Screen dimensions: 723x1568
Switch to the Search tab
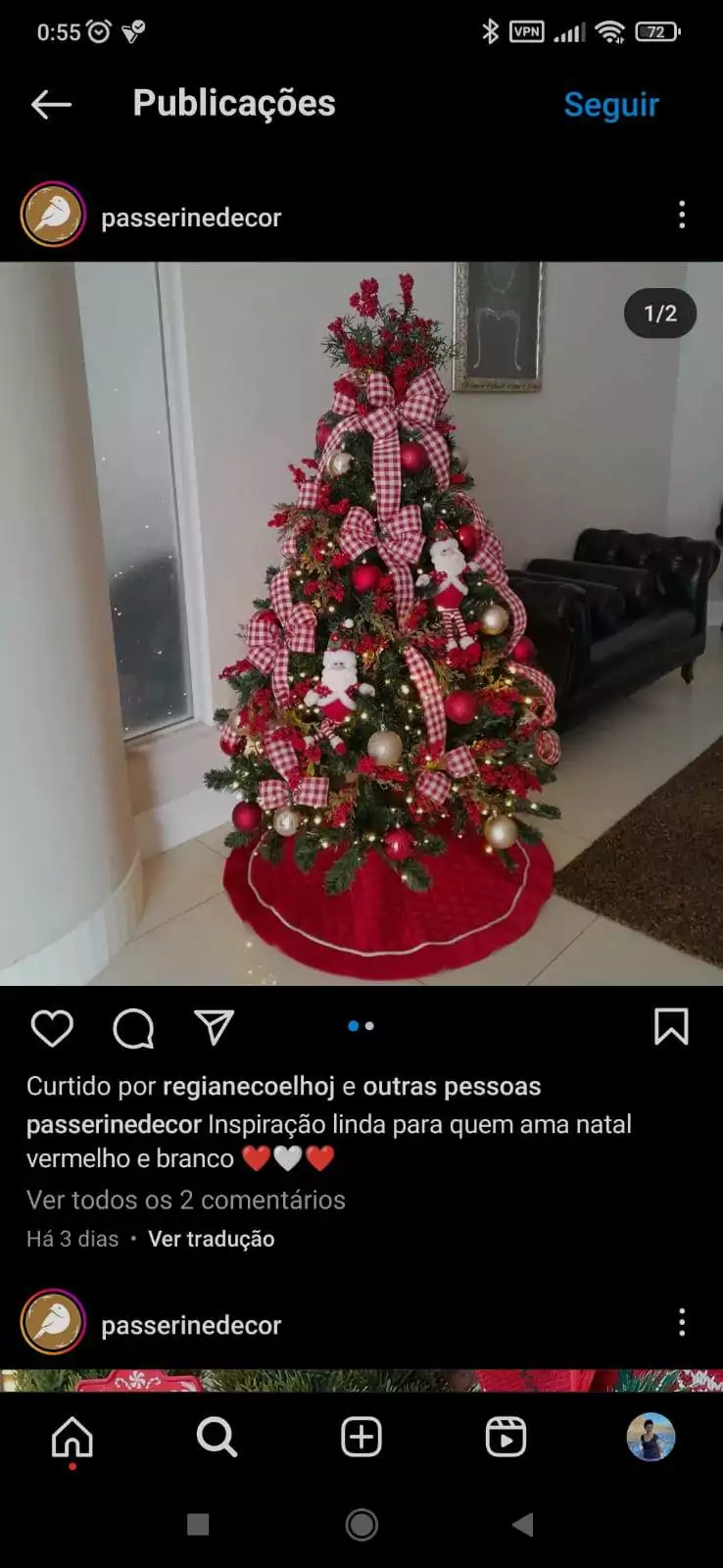[x=217, y=1438]
